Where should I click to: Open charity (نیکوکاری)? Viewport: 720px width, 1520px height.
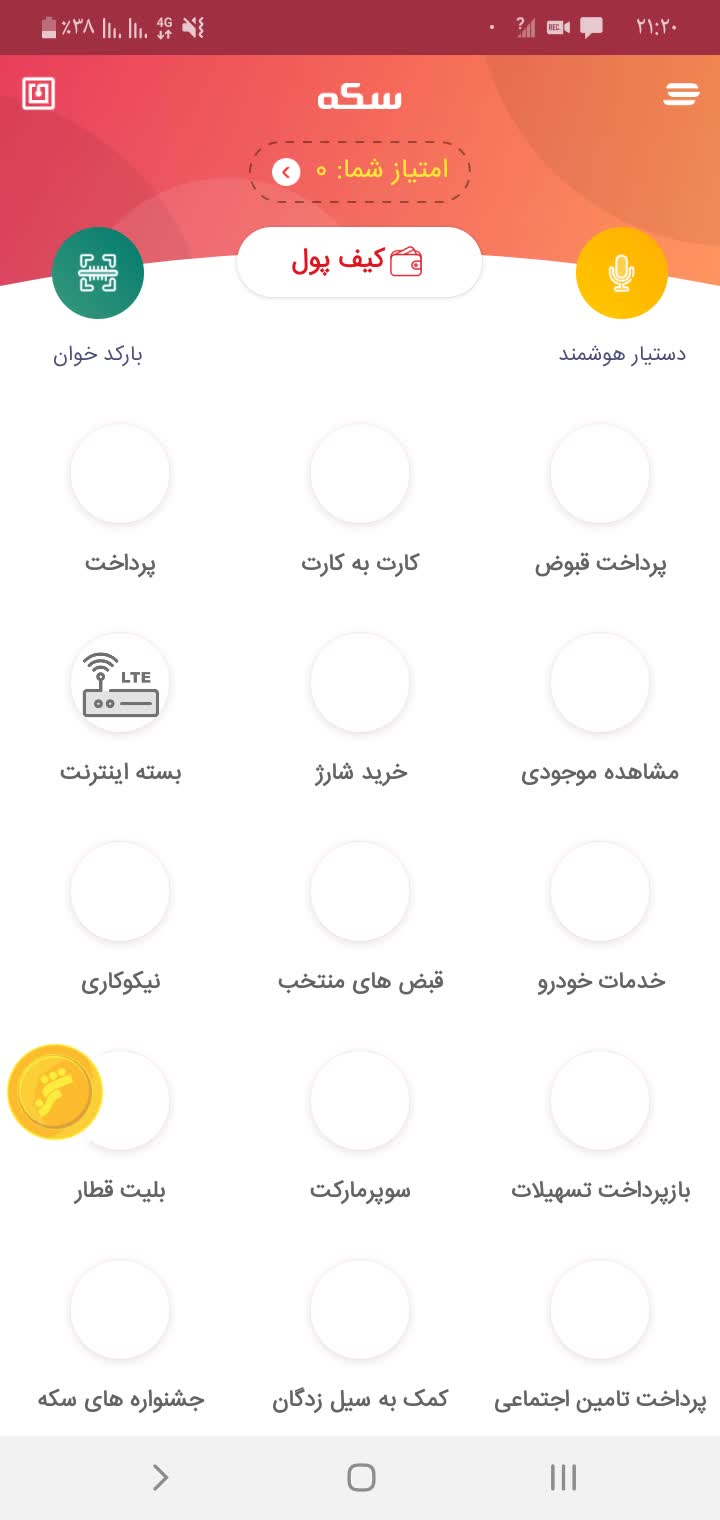(120, 892)
